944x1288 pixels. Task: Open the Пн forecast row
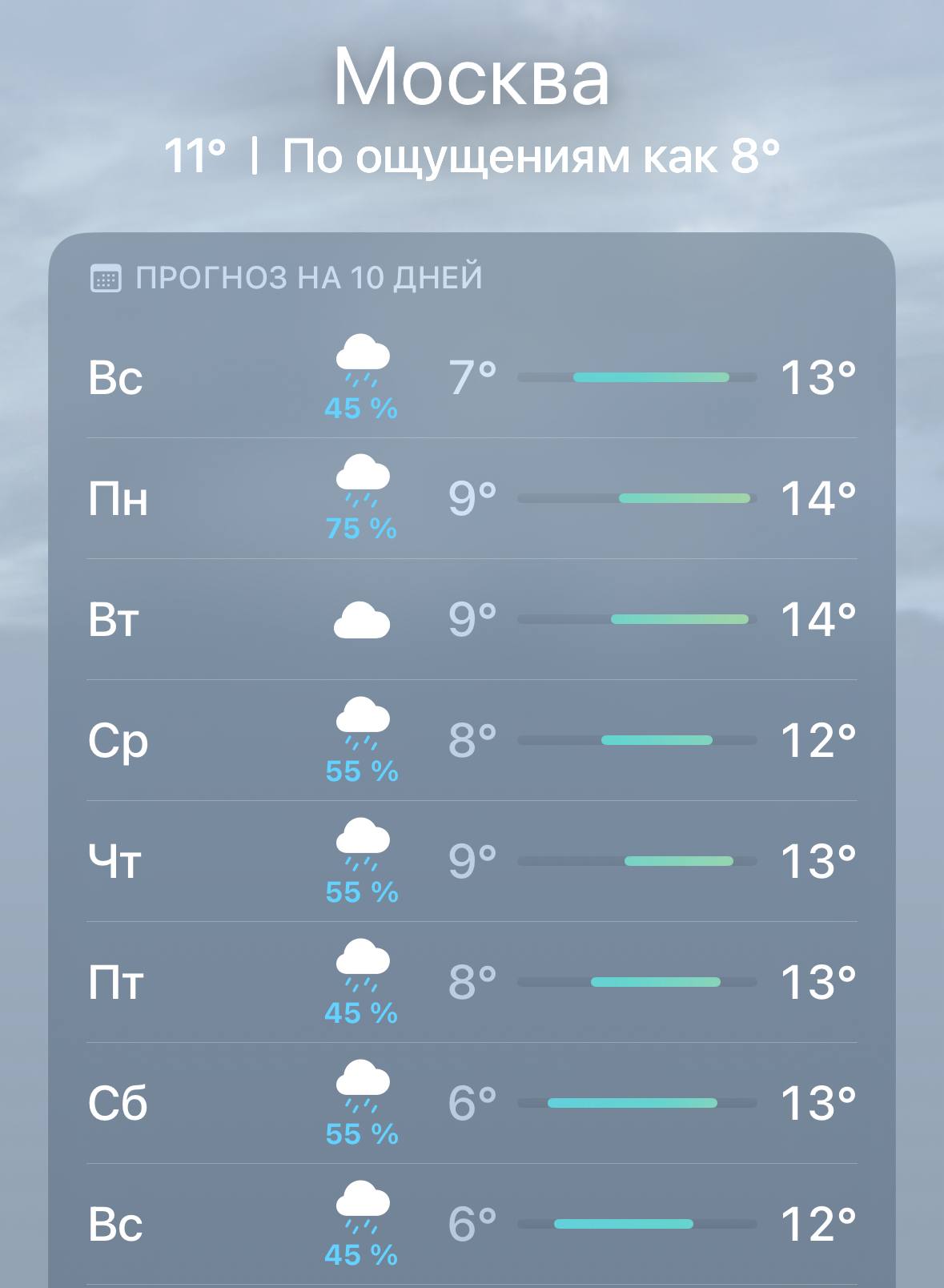tap(472, 498)
